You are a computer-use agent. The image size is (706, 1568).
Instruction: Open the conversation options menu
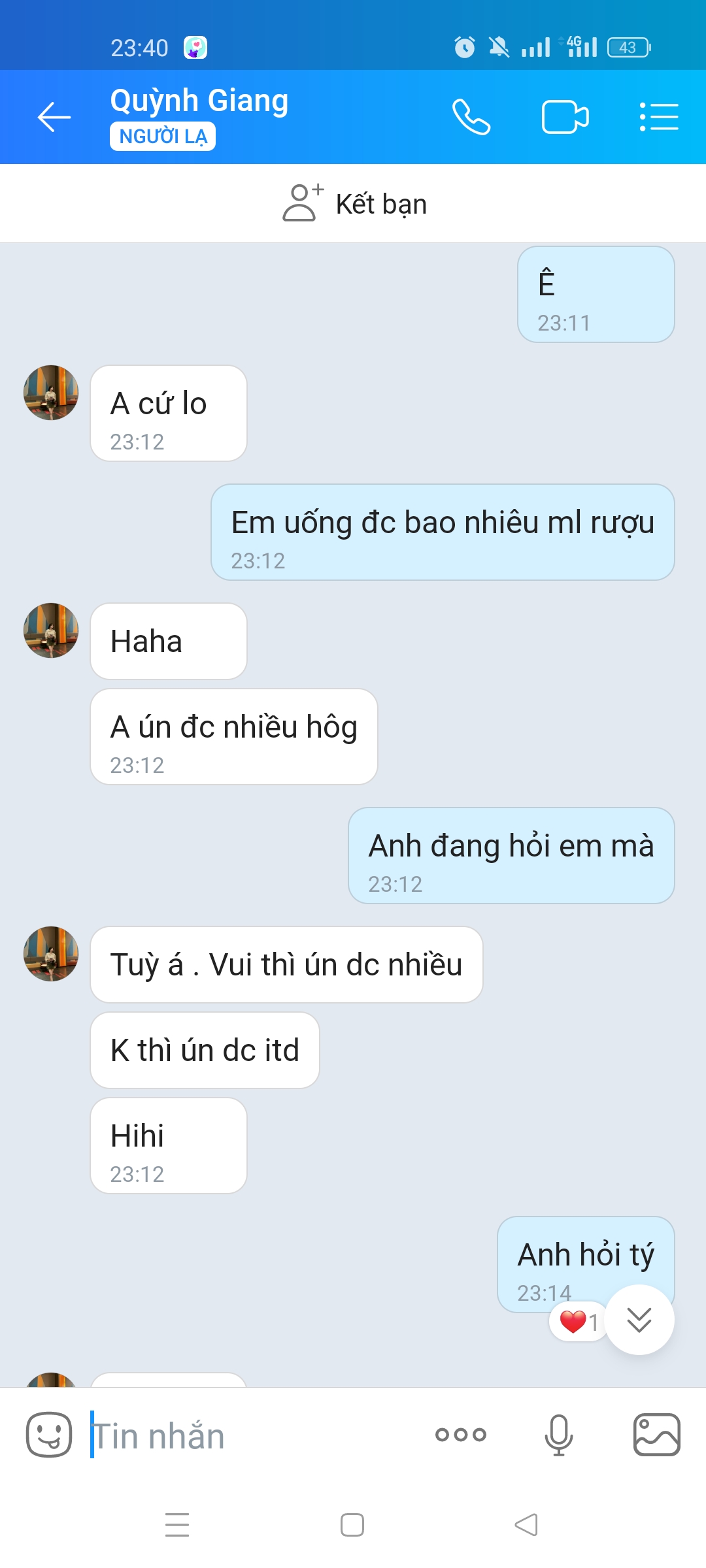[x=658, y=118]
